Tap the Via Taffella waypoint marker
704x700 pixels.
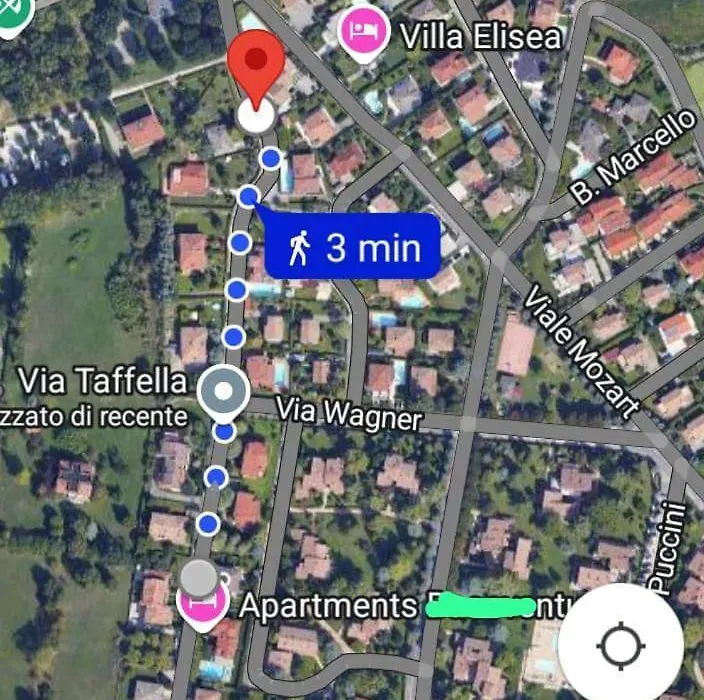[x=222, y=393]
